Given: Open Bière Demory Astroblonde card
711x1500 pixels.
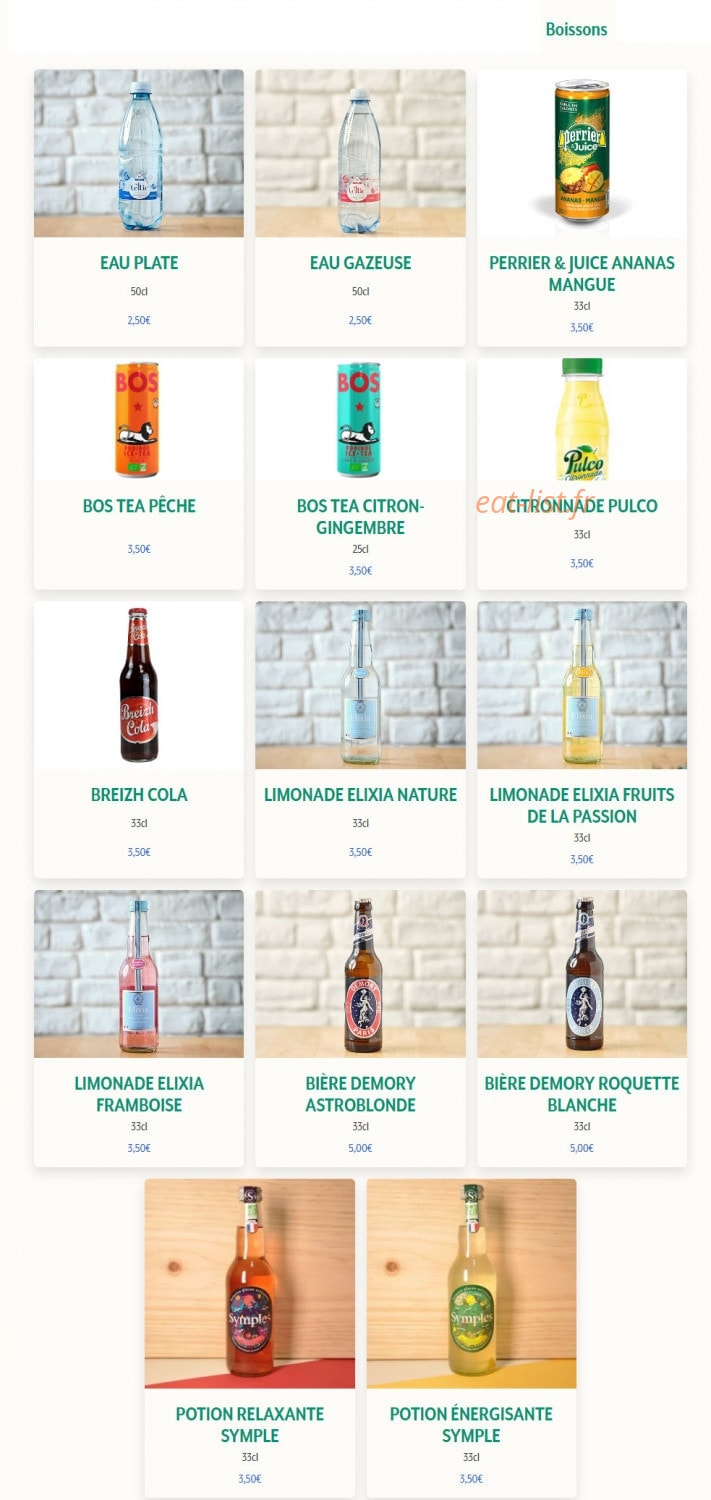Looking at the screenshot, I should [360, 1028].
